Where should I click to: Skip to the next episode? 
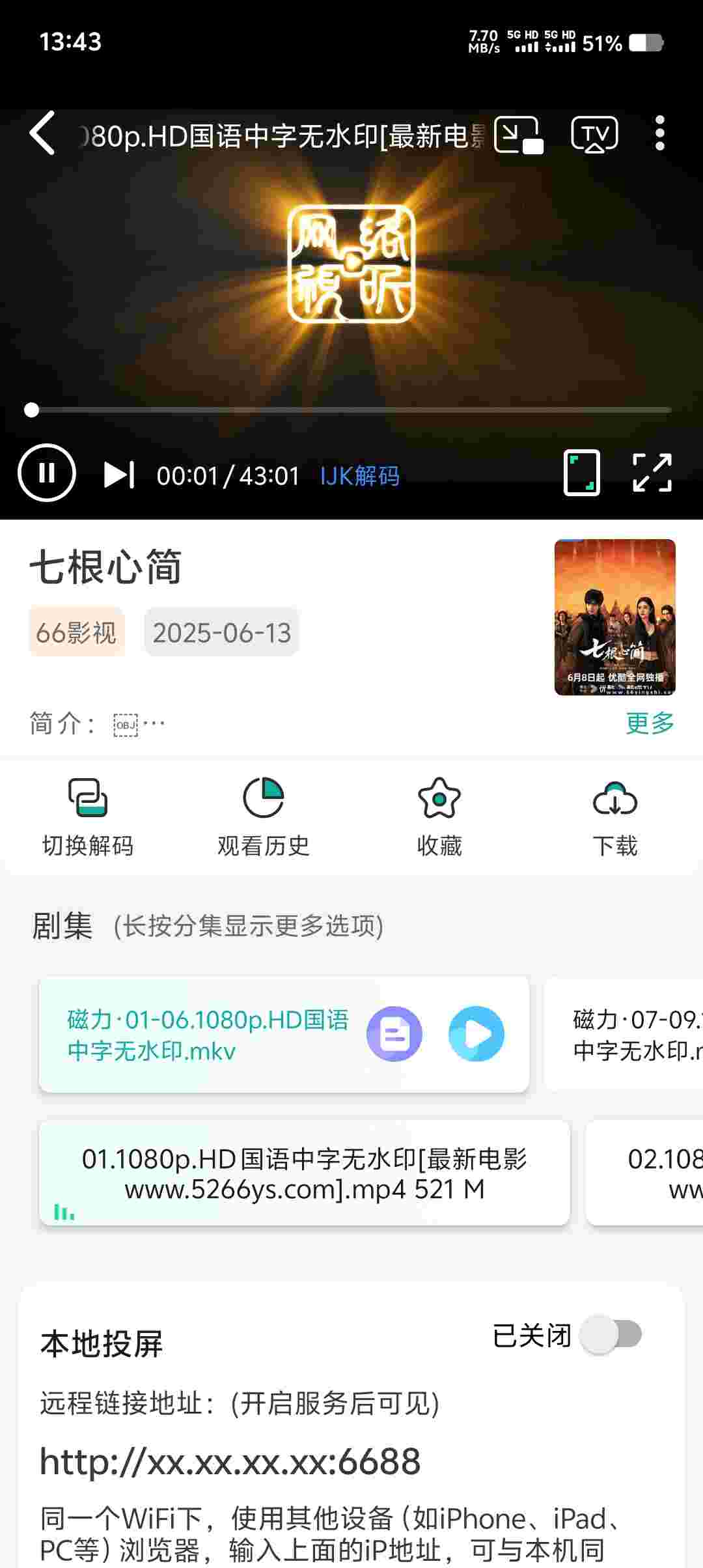[x=119, y=475]
